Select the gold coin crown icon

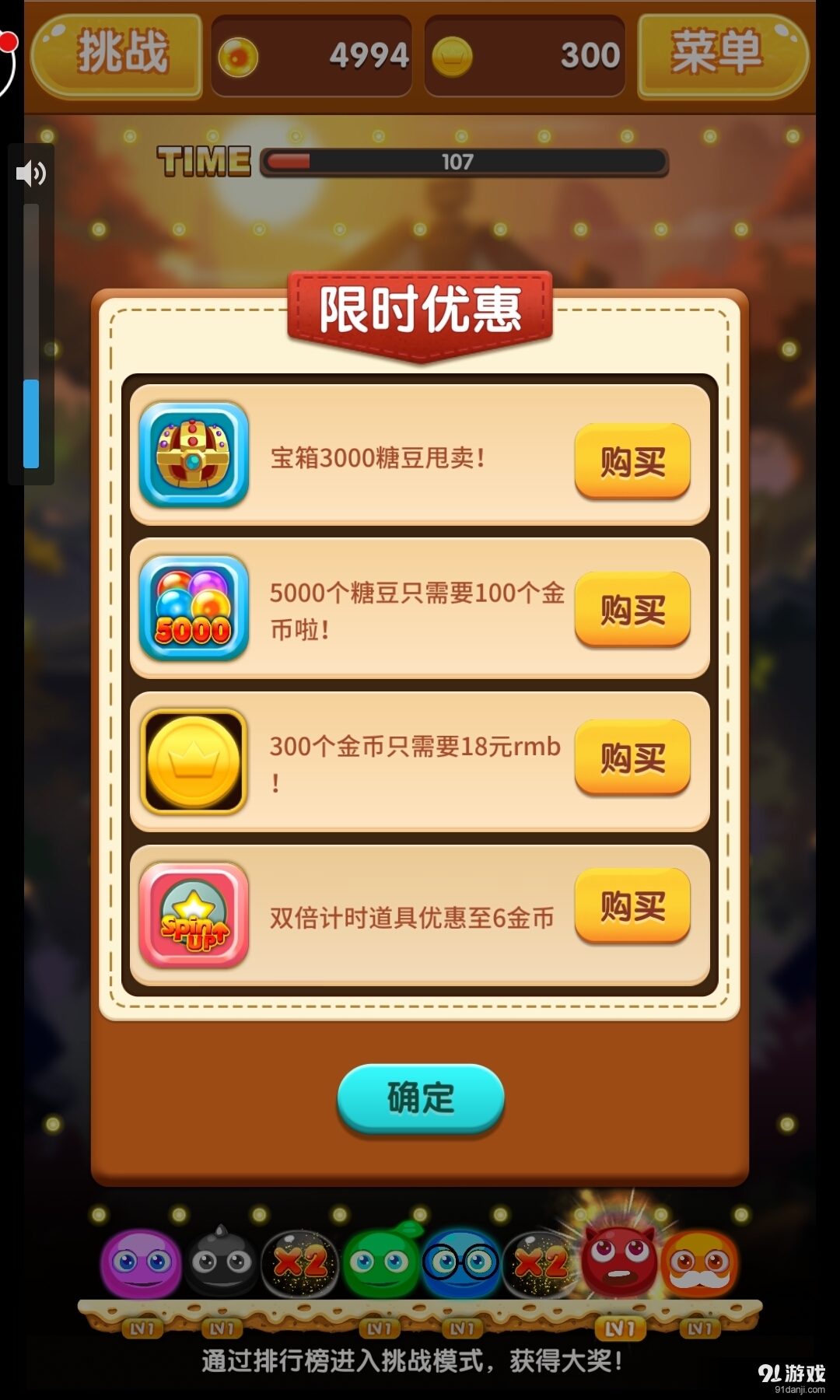[193, 758]
